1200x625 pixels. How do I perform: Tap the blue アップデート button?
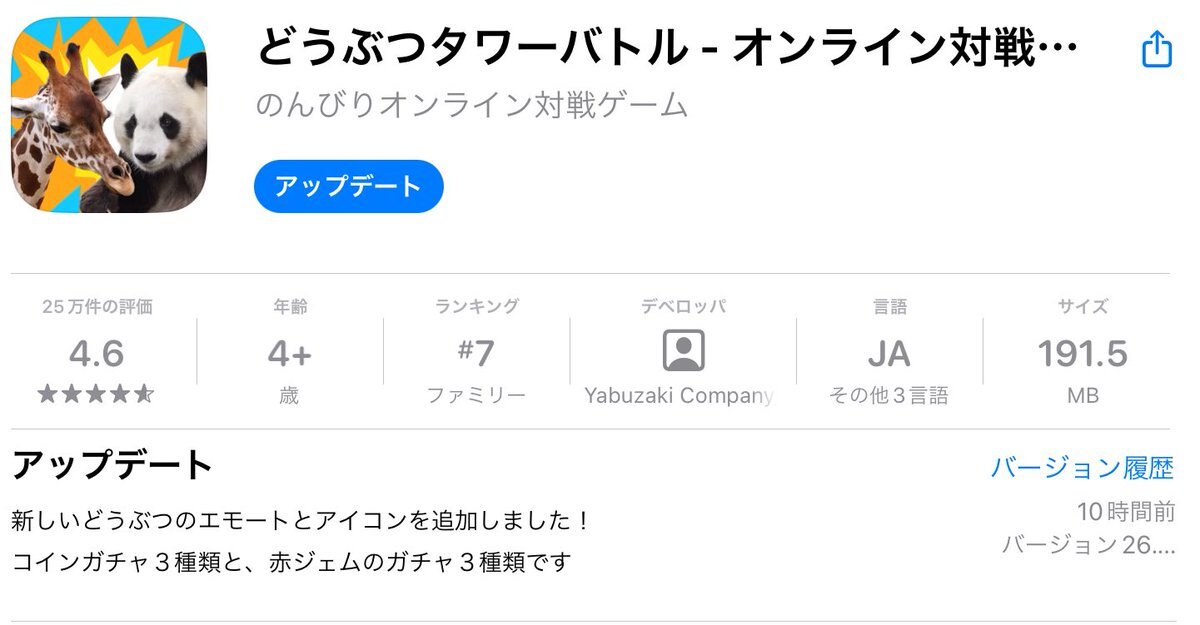[x=348, y=186]
